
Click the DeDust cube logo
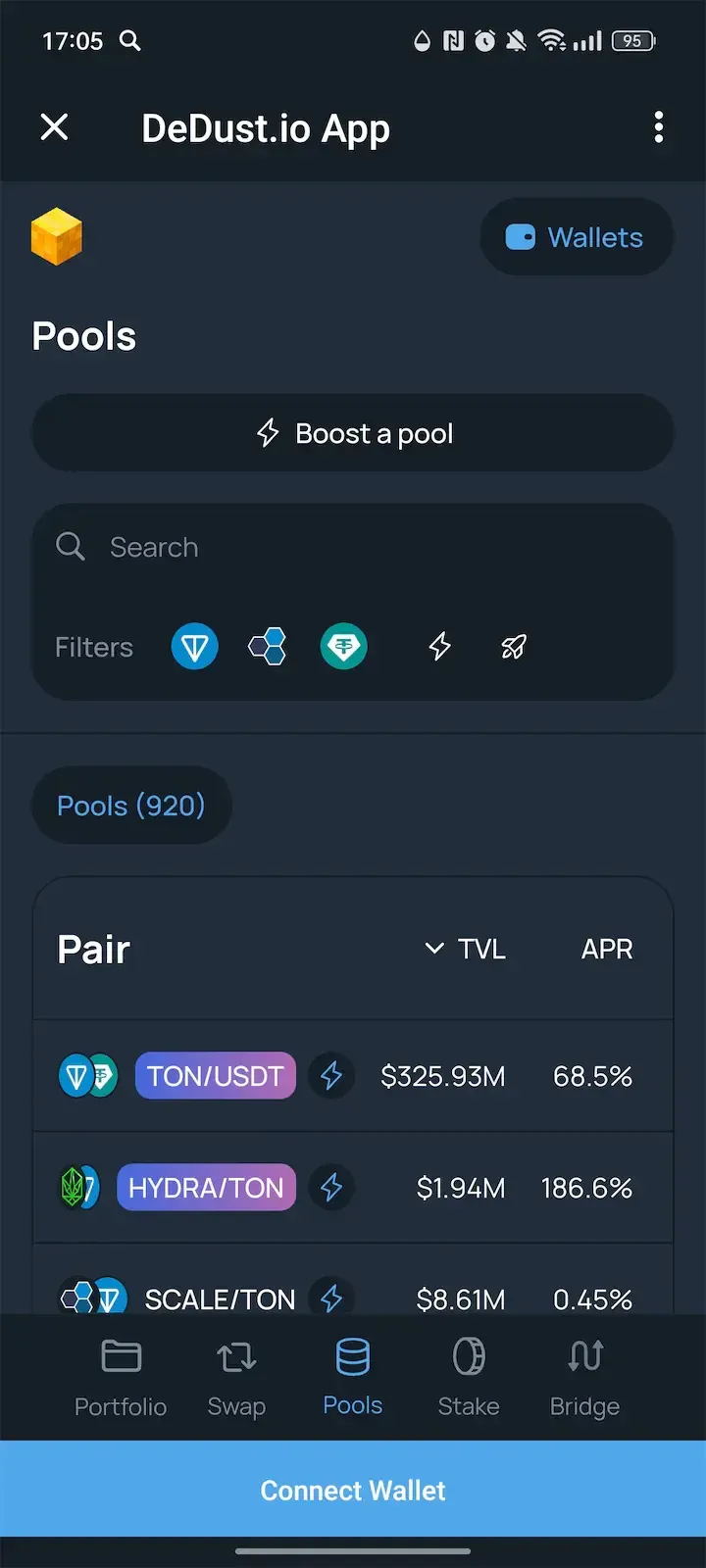[x=58, y=236]
